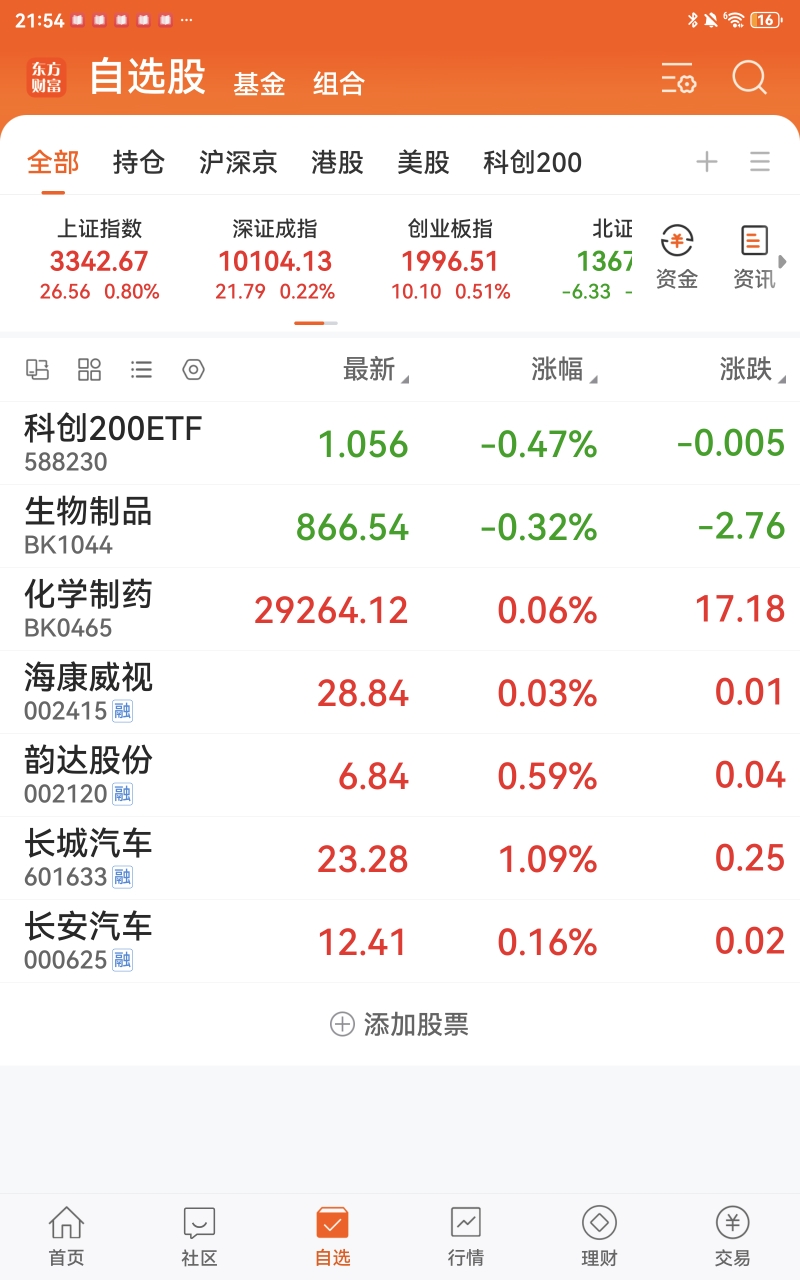Open the 上证指数 index card
The width and height of the screenshot is (800, 1280).
pos(100,260)
